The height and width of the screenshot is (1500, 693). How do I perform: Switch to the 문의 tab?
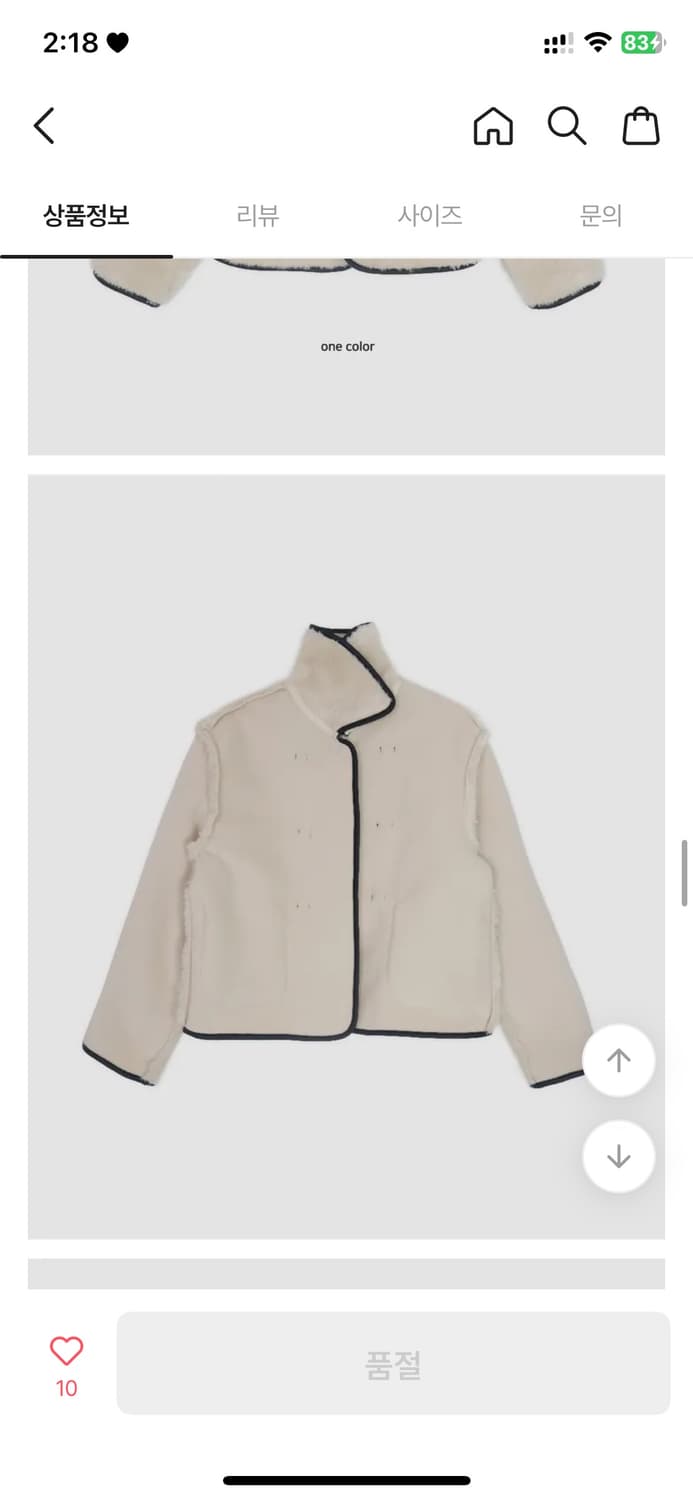tap(601, 215)
